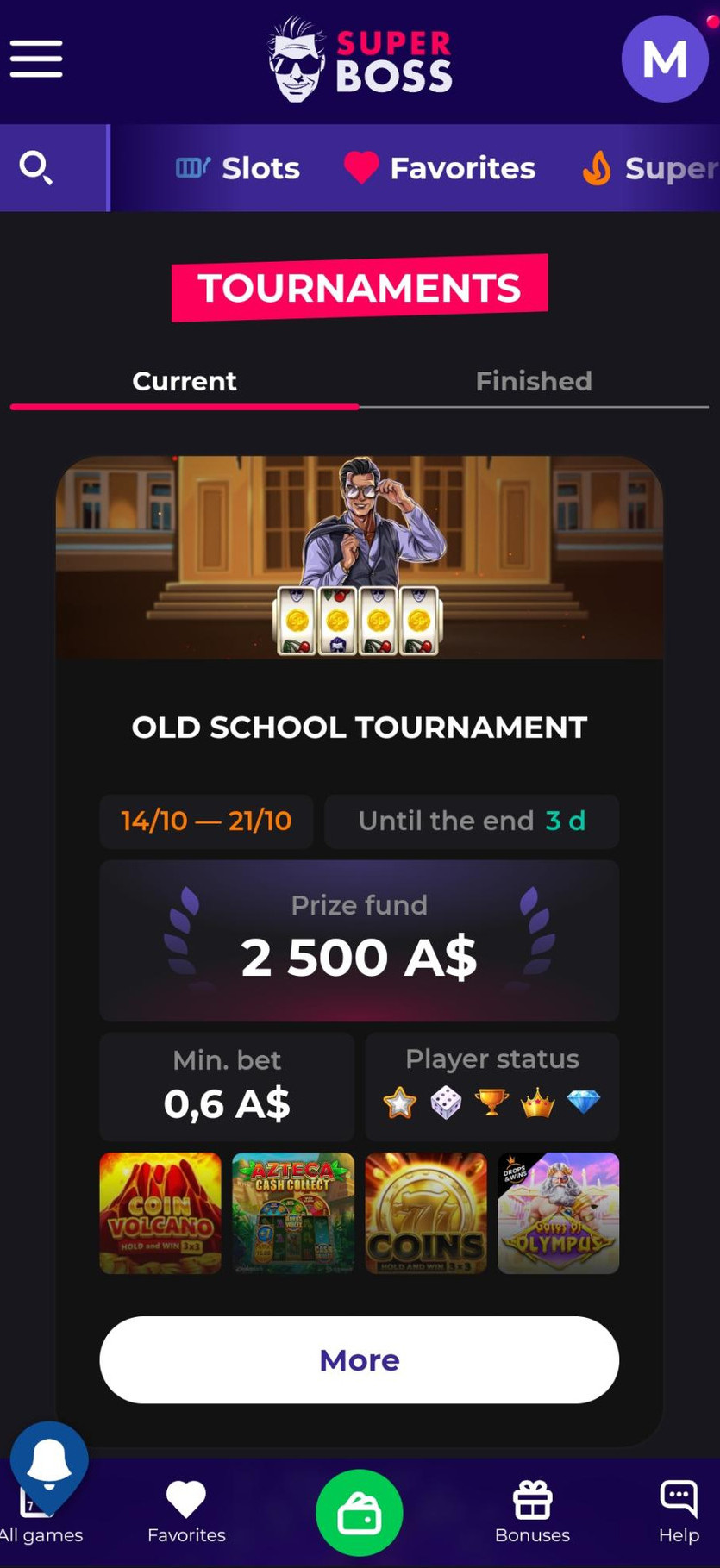Switch to the Finished tournaments tab

point(534,381)
